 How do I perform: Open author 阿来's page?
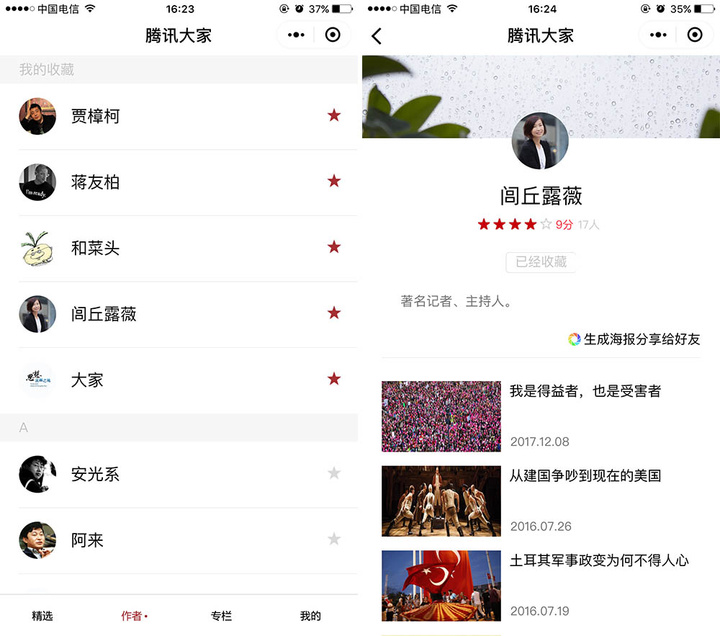87,540
